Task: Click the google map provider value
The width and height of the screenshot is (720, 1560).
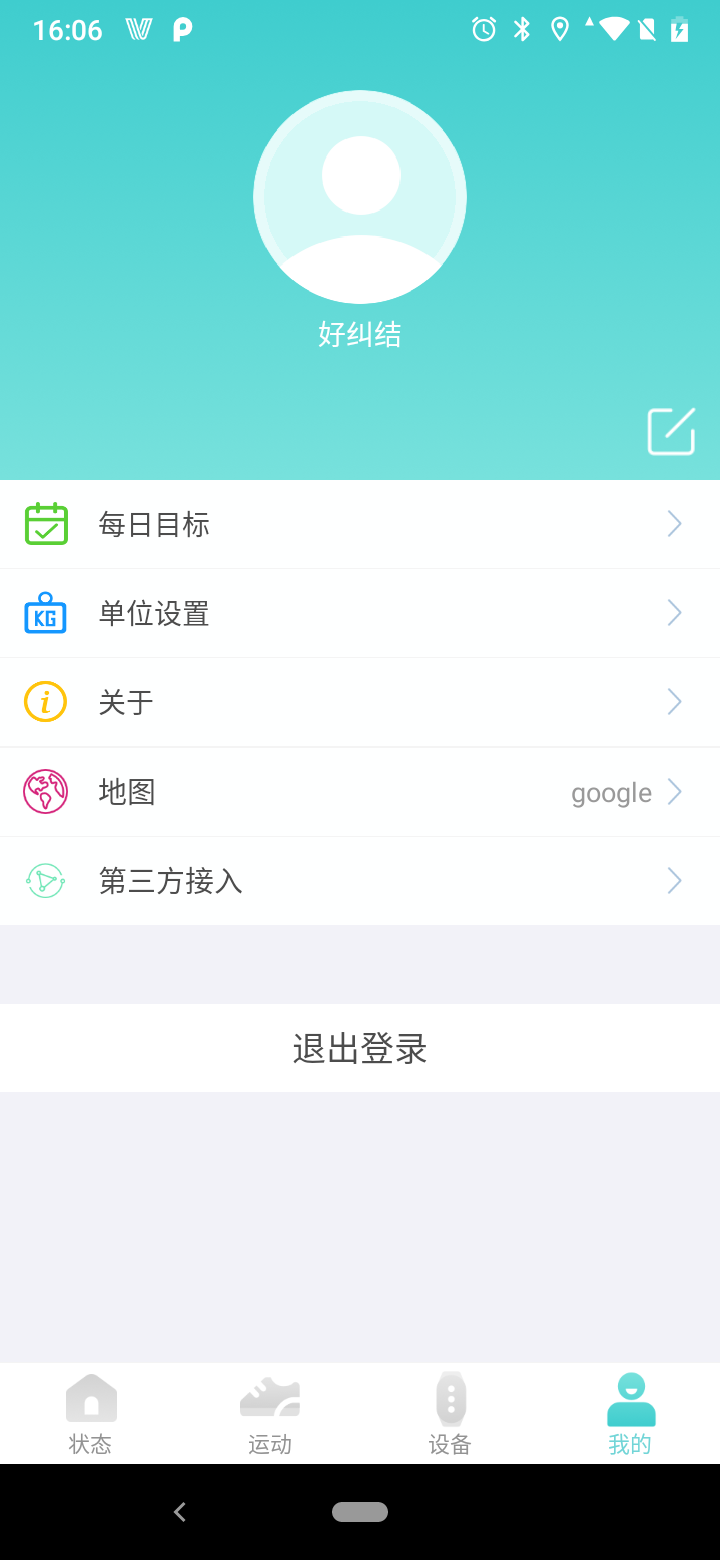Action: click(610, 792)
